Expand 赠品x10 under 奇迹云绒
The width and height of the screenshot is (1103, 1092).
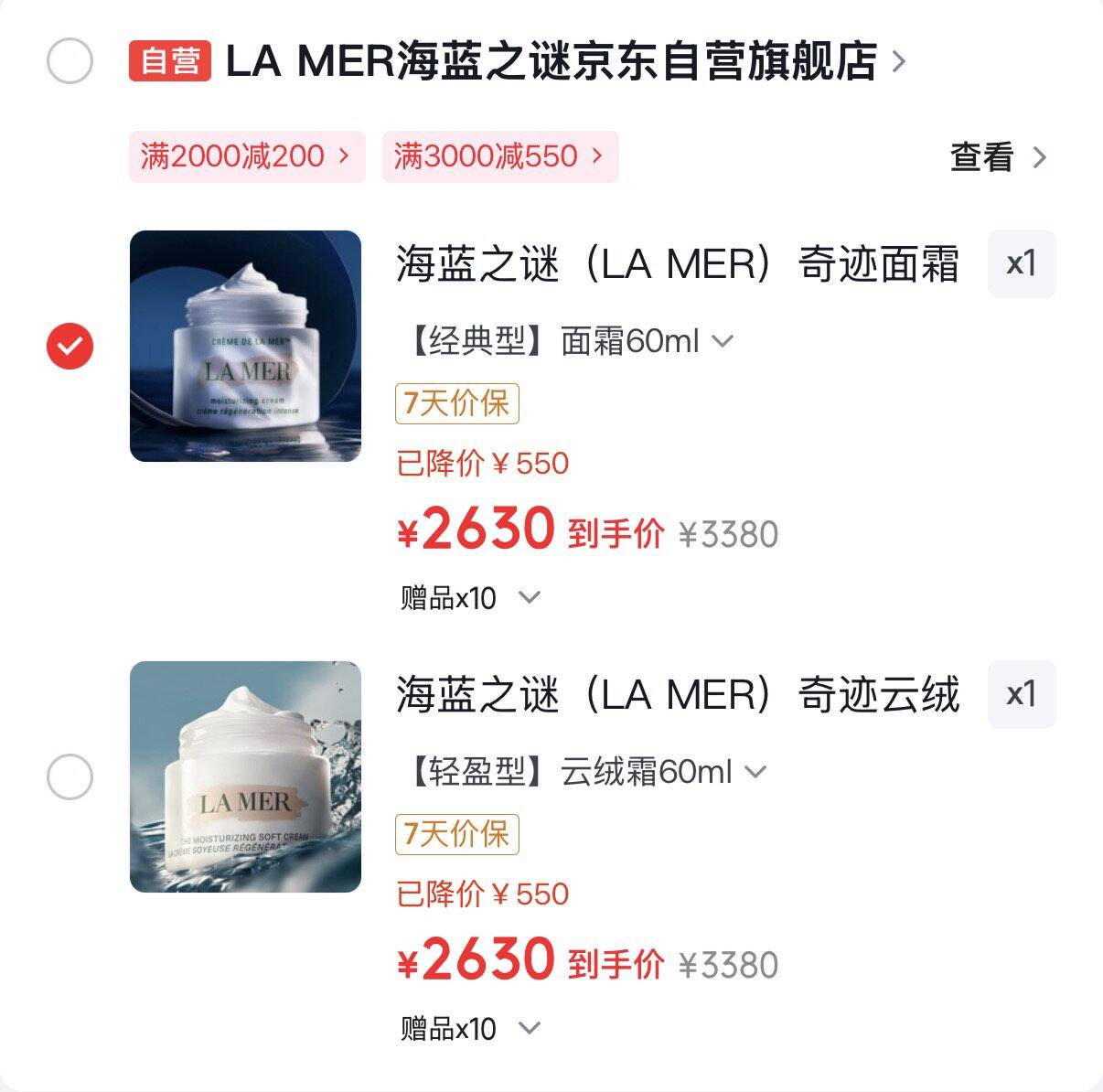coord(470,1029)
